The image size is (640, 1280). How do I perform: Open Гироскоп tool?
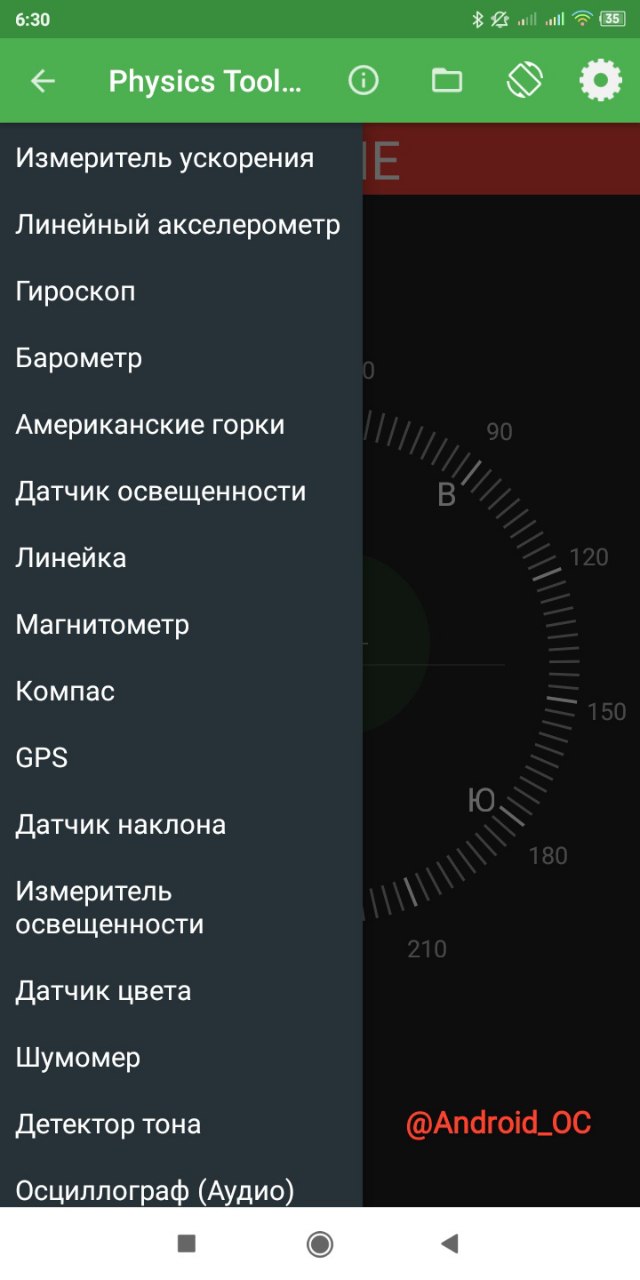[76, 292]
